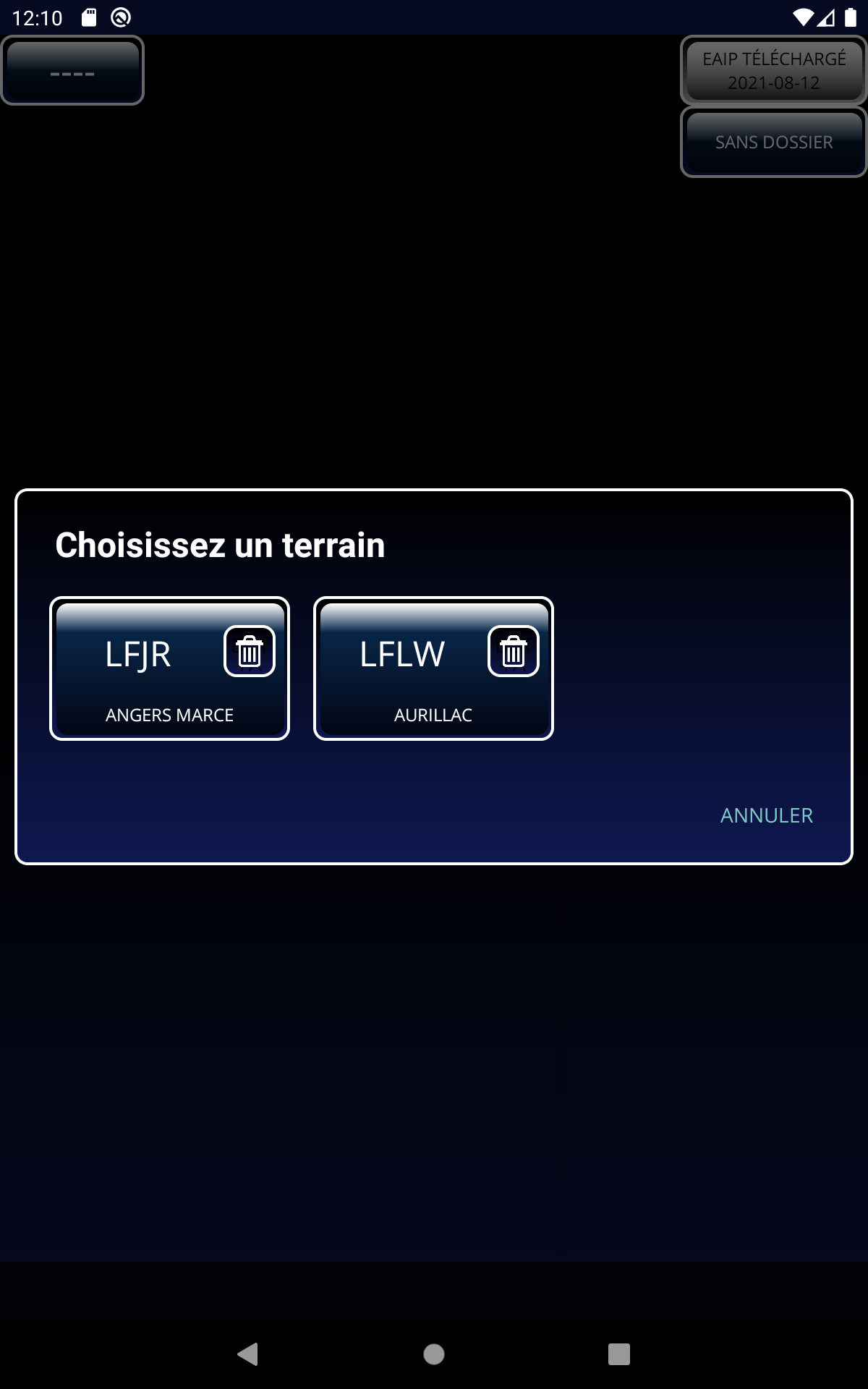This screenshot has height=1389, width=868.
Task: Dismiss the dialog with Annuler
Action: click(x=767, y=815)
